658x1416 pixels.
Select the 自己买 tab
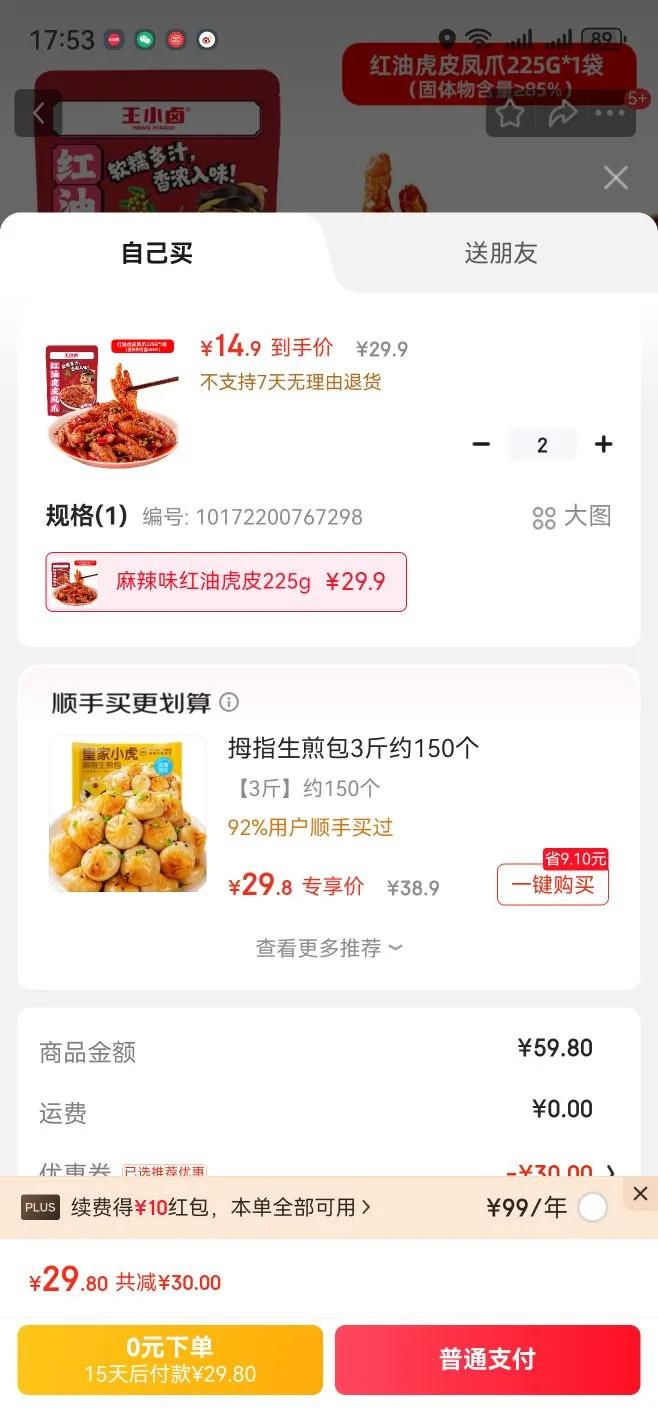157,253
